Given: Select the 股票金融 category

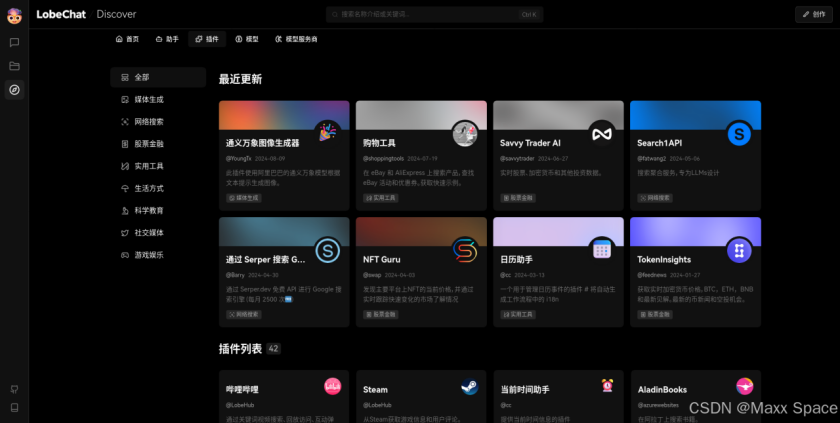Looking at the screenshot, I should click(x=148, y=143).
